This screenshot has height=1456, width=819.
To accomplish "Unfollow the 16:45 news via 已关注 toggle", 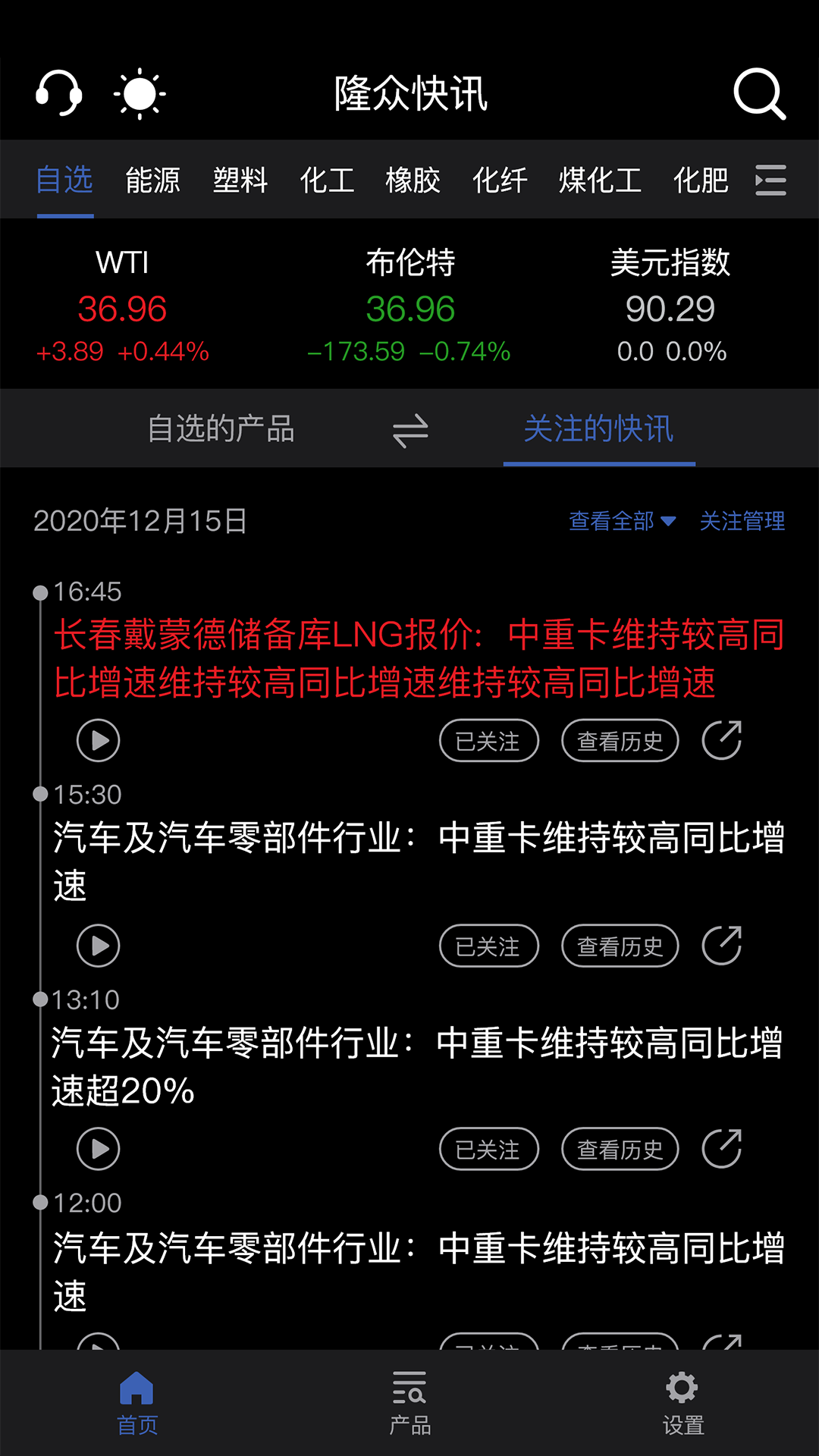I will 489,740.
